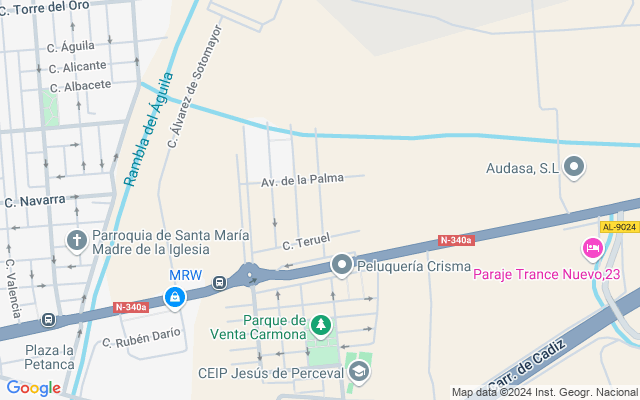Tap the Parque de Venta Carmona marker

tap(320, 325)
